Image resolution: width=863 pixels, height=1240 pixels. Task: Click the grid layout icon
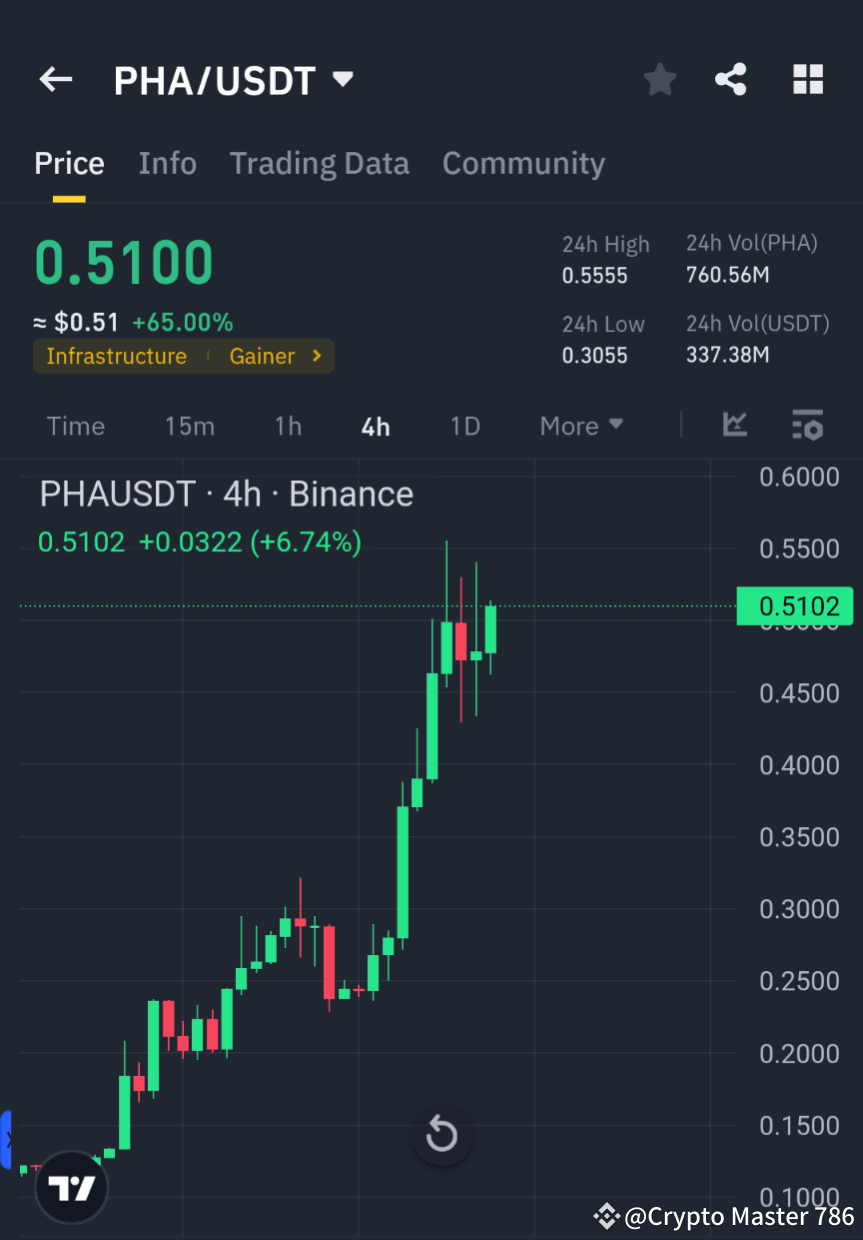click(x=807, y=79)
